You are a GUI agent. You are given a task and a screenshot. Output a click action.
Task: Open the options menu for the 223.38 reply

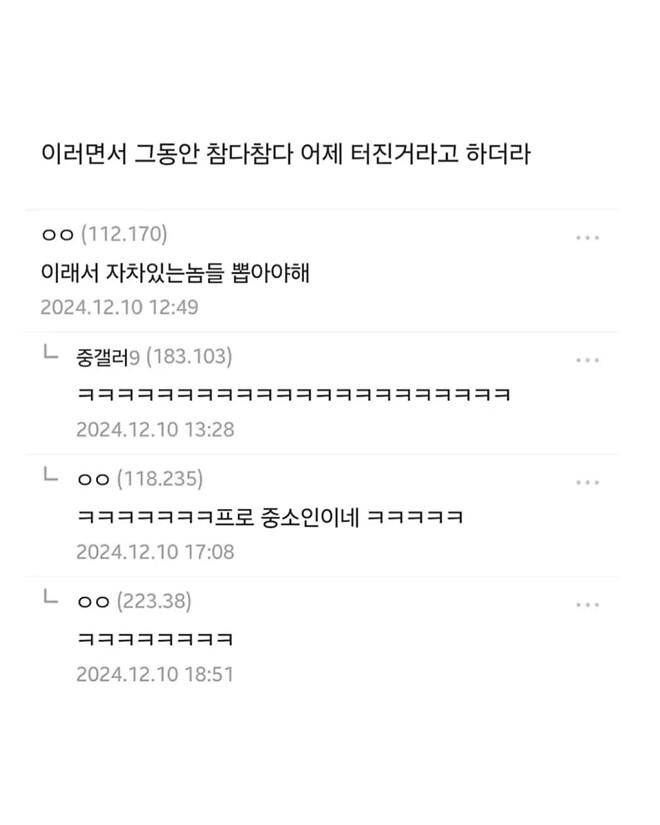coord(587,604)
